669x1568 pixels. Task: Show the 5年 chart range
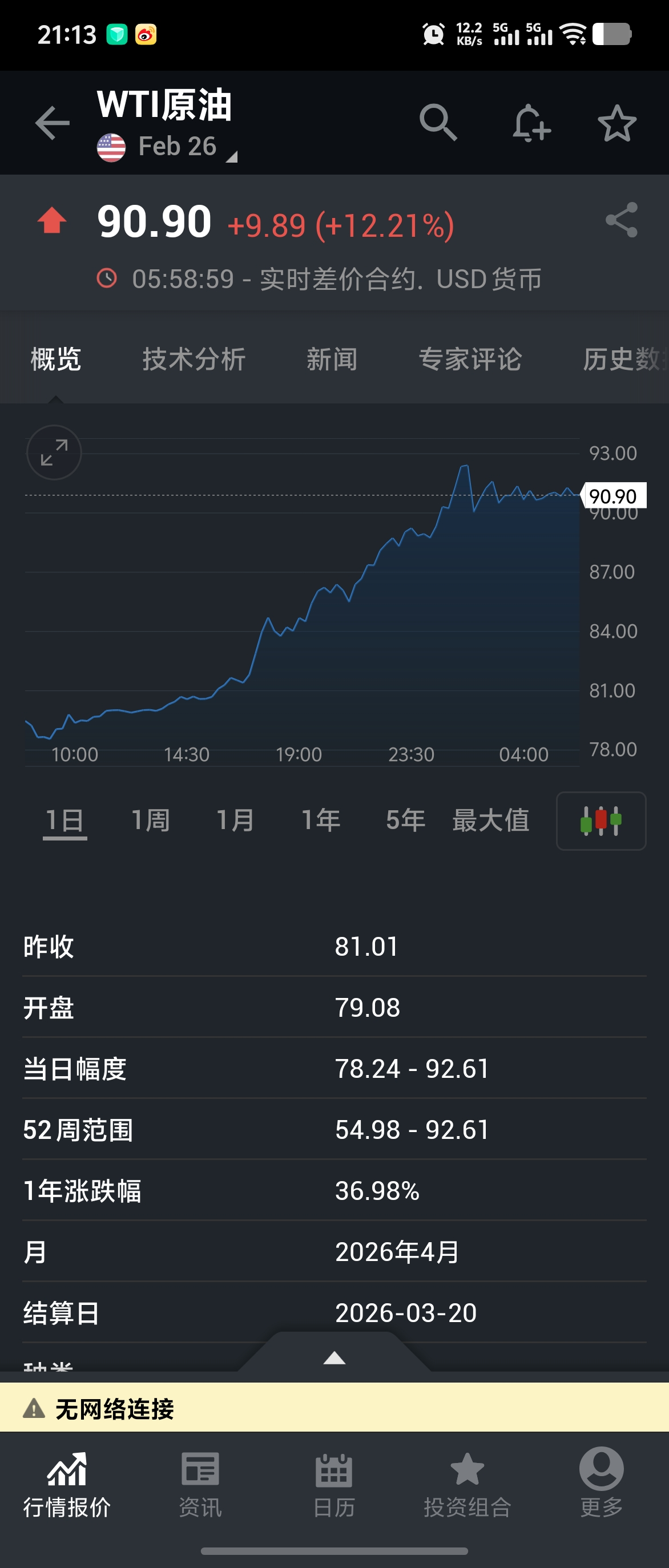click(405, 820)
